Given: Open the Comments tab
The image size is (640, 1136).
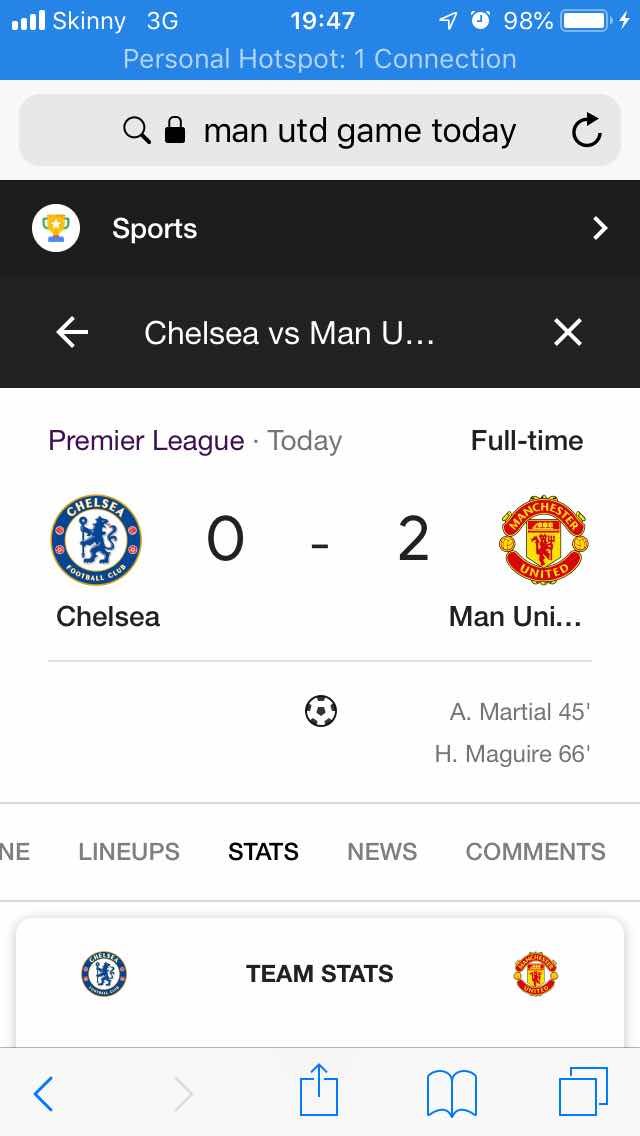Looking at the screenshot, I should coord(535,852).
